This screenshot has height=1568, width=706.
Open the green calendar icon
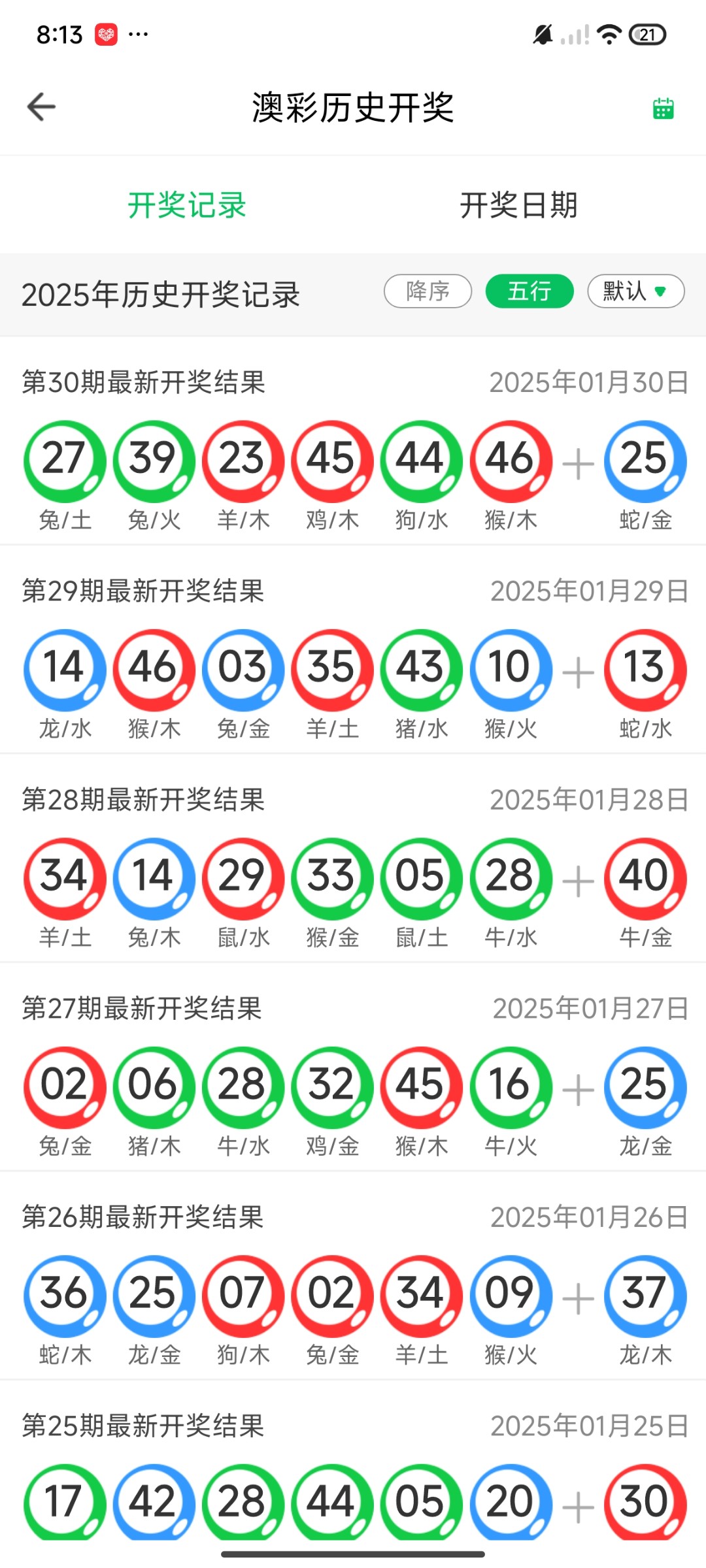(x=664, y=108)
